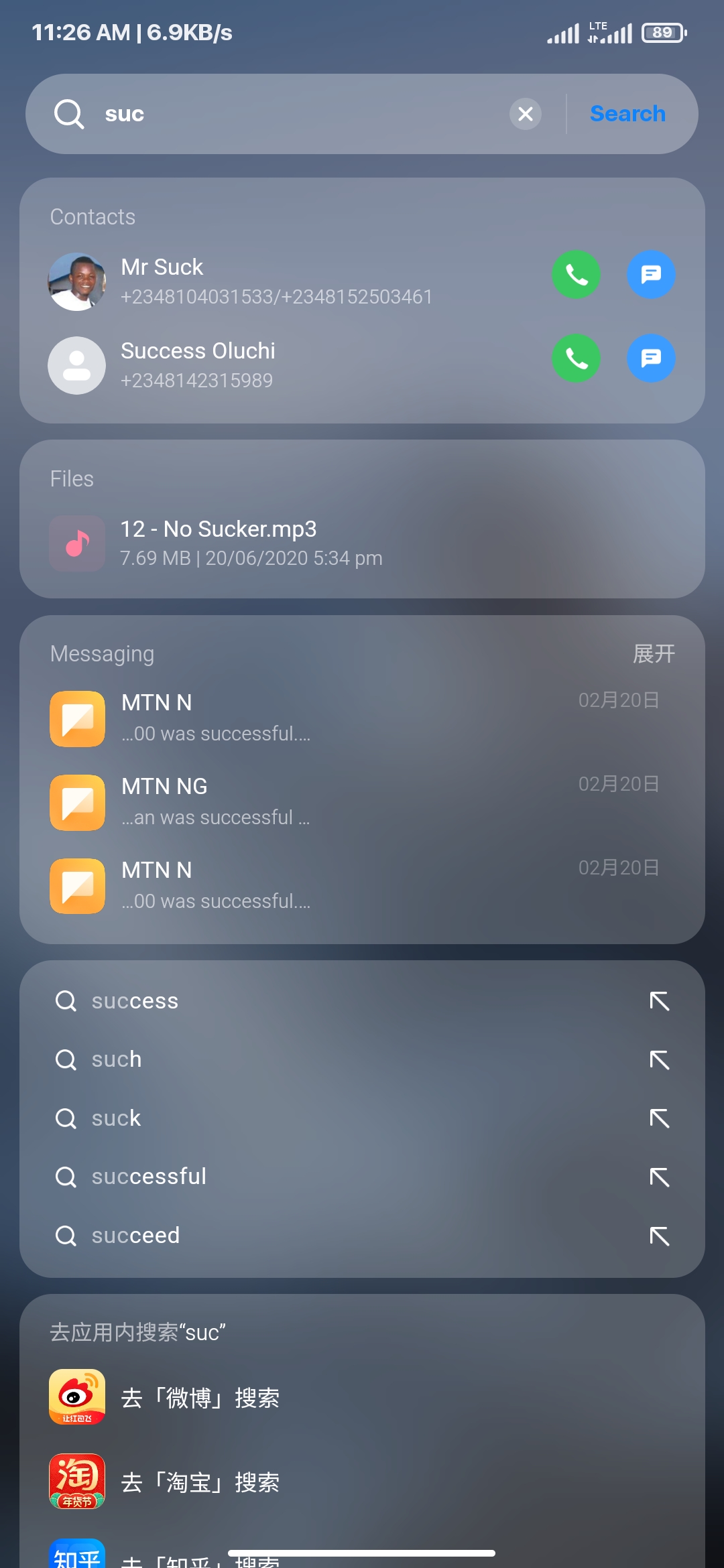
Task: Insert succeed into search using its arrow
Action: pos(660,1236)
